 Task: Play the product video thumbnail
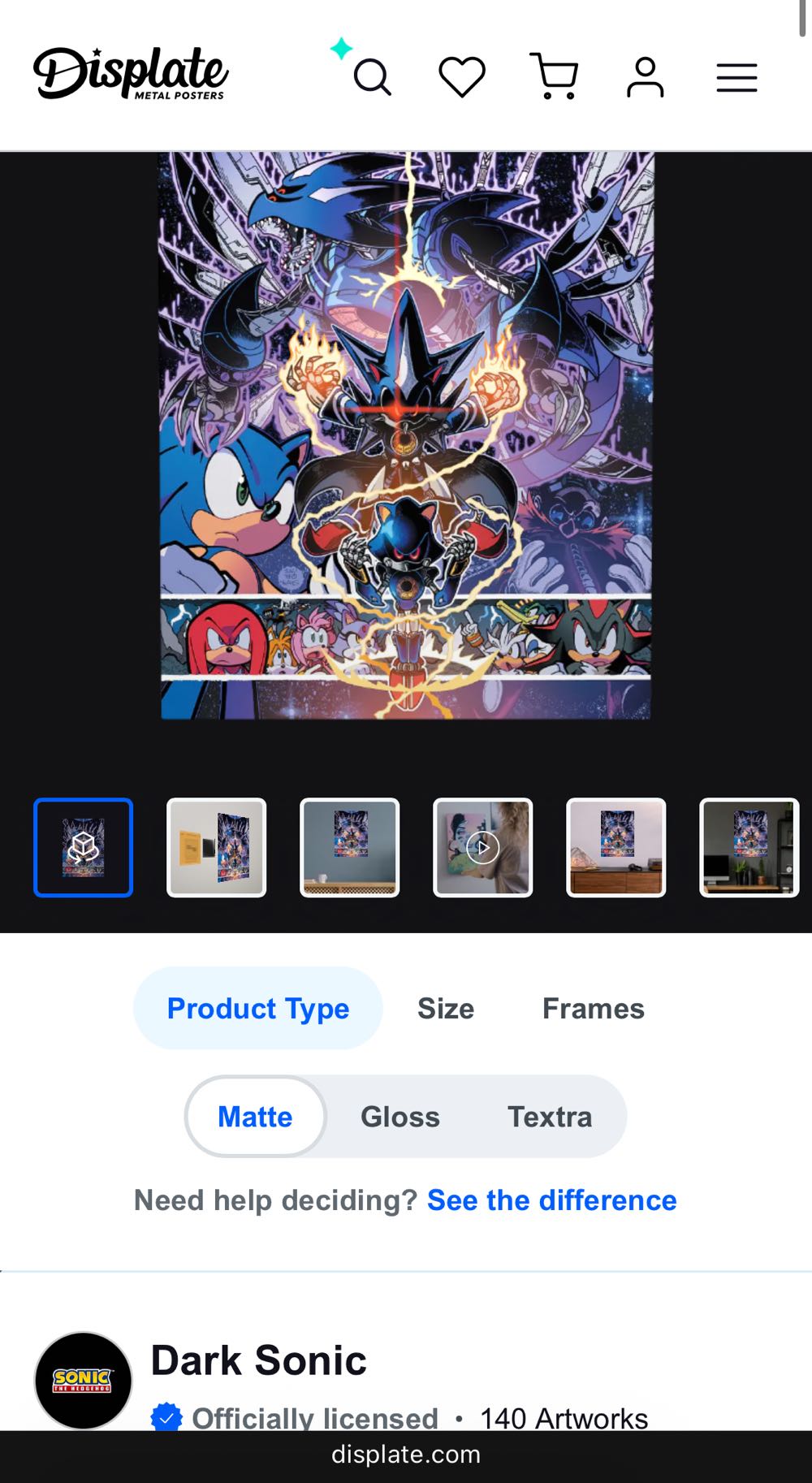point(483,847)
